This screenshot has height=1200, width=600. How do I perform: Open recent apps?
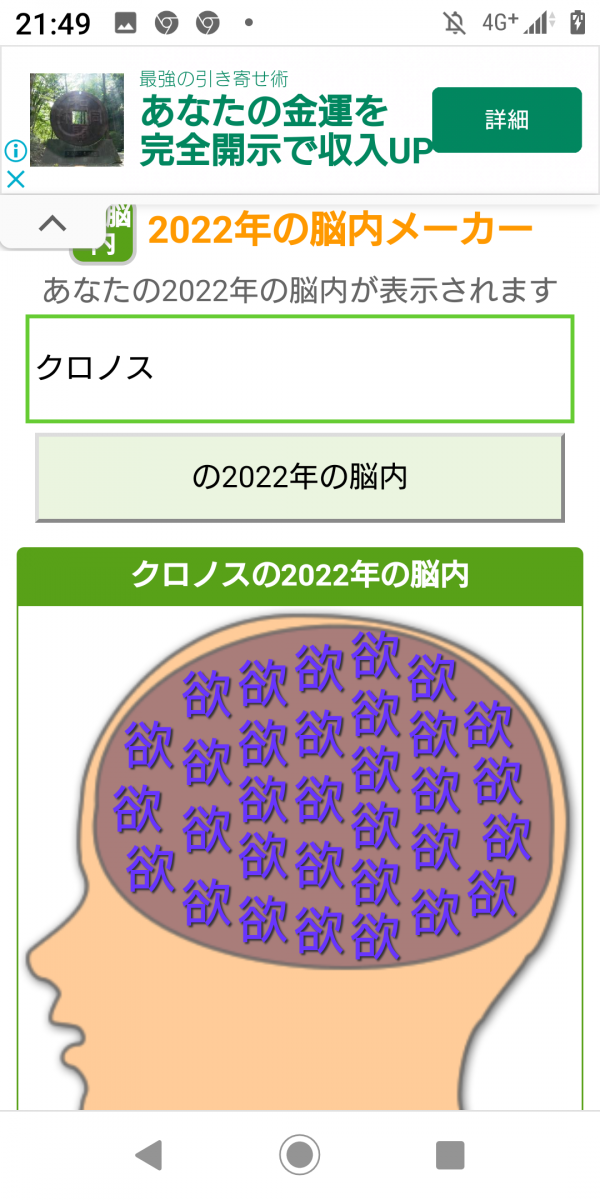click(450, 1155)
